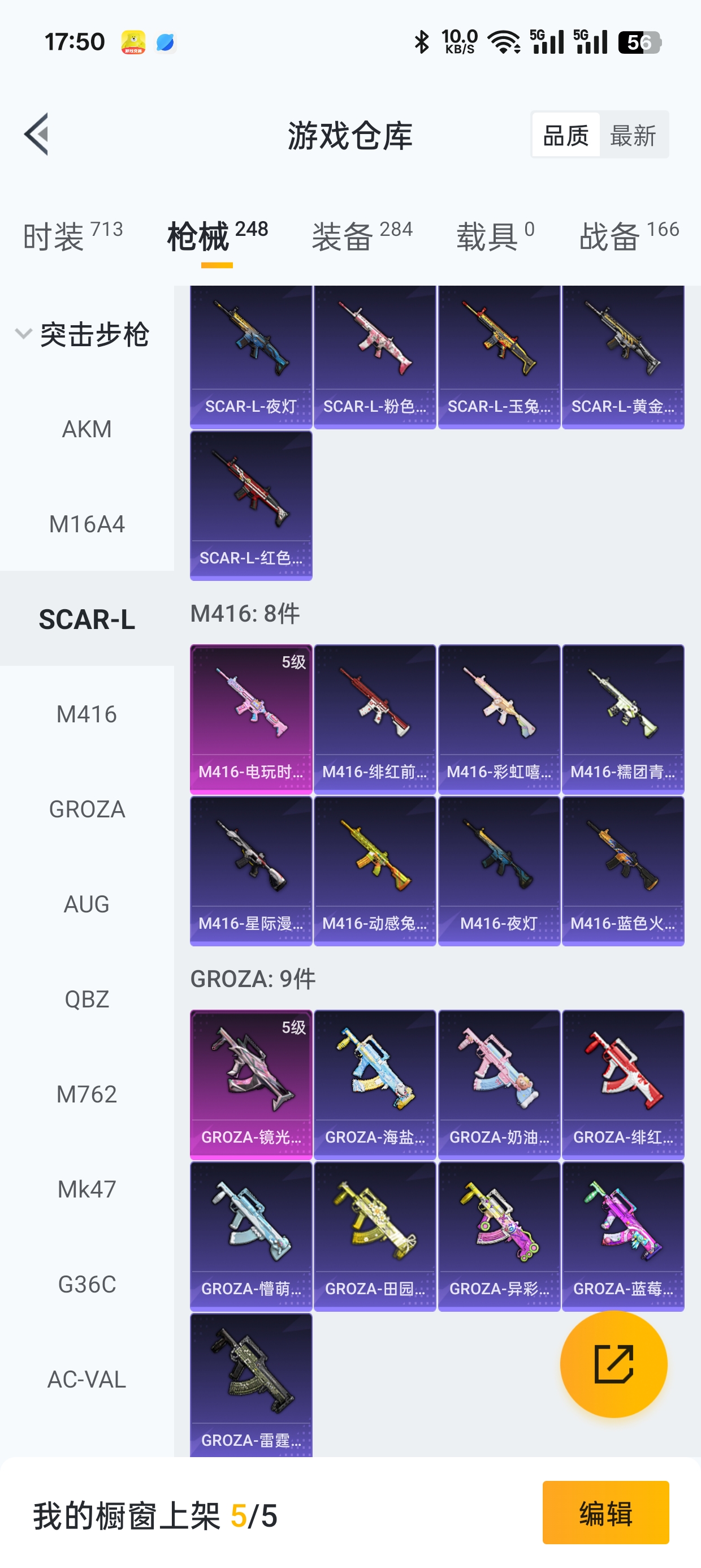The width and height of the screenshot is (701, 1568).
Task: Tap 编辑 to edit the showcase
Action: point(605,1513)
